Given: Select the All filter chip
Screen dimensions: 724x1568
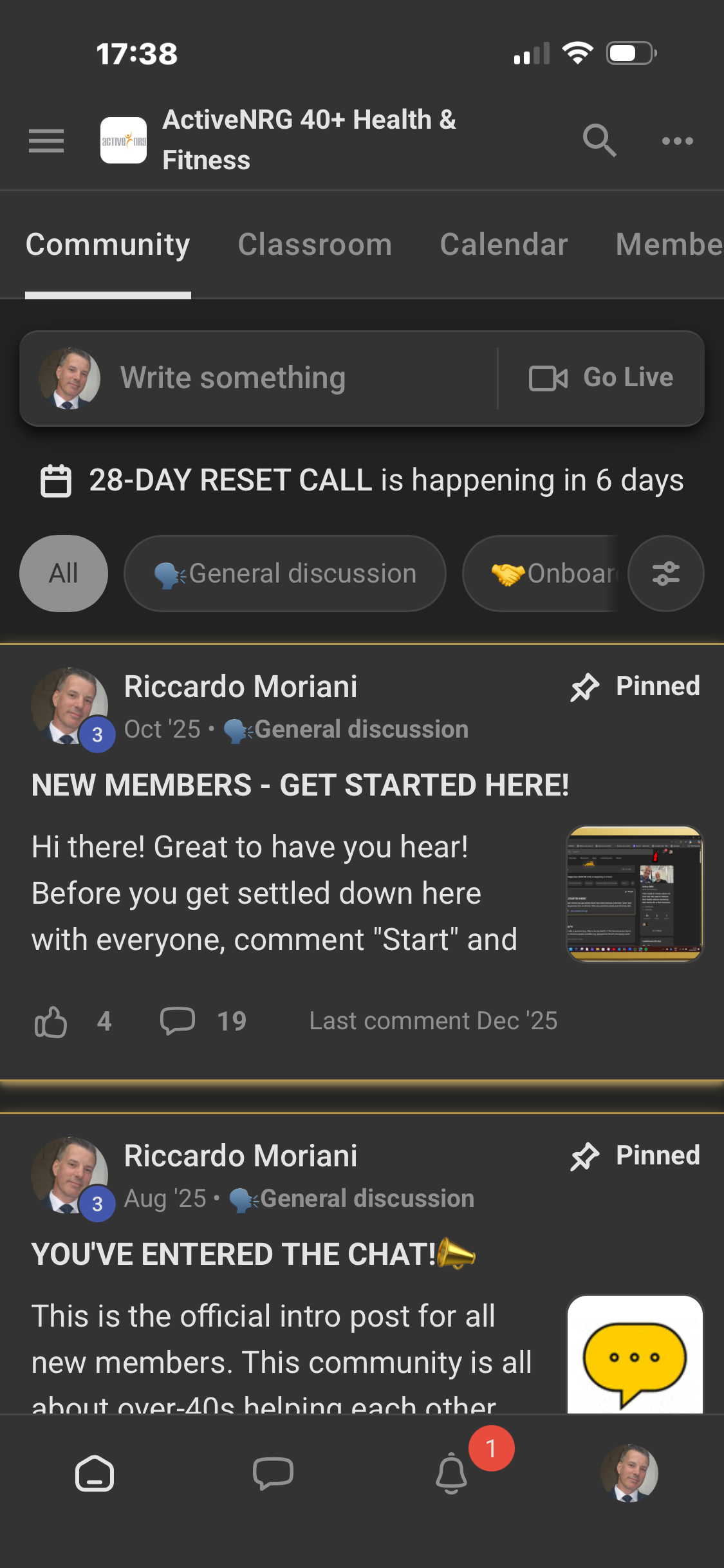Looking at the screenshot, I should pyautogui.click(x=64, y=573).
